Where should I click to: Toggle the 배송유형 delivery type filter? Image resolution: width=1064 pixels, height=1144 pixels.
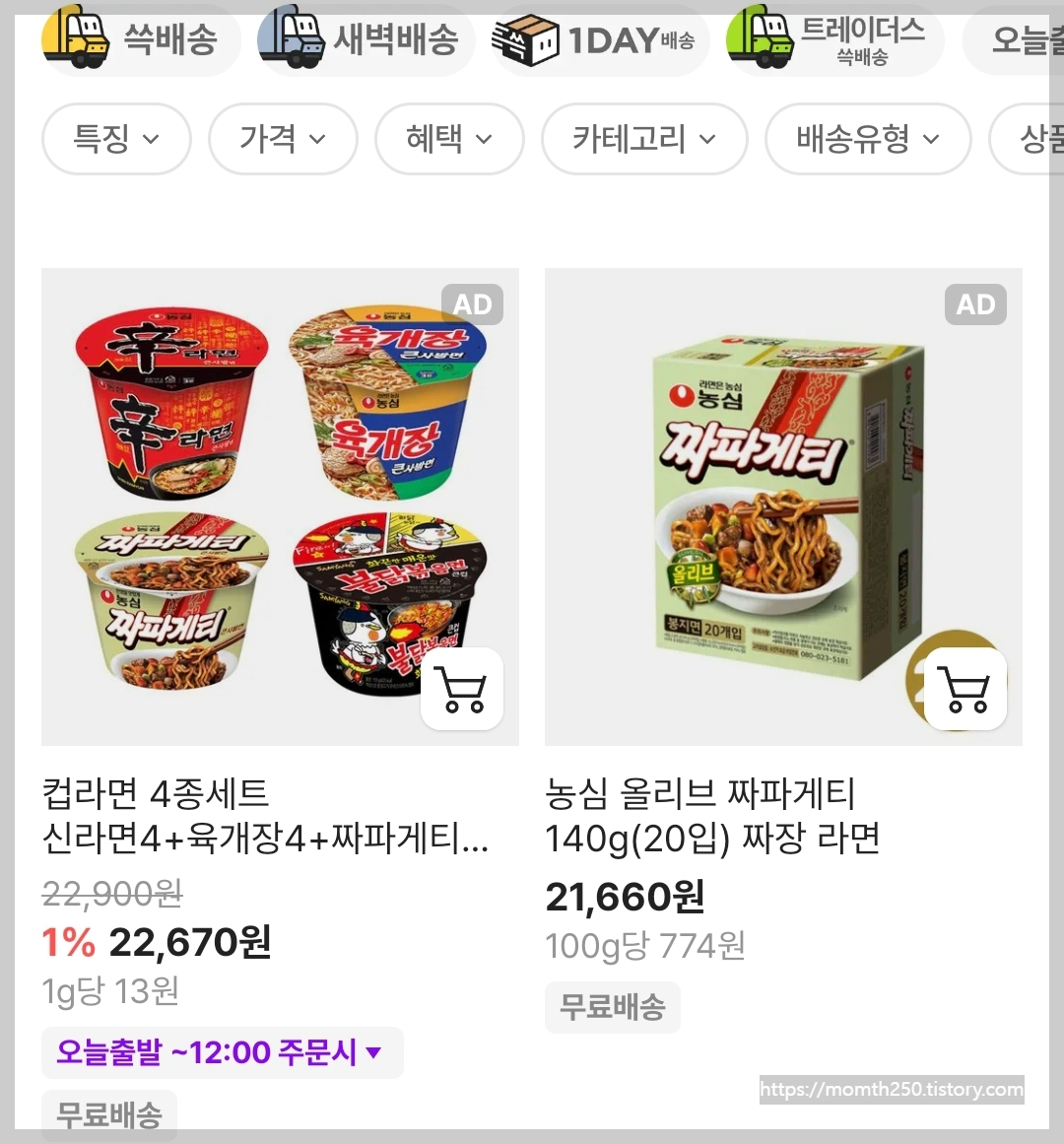pos(867,139)
